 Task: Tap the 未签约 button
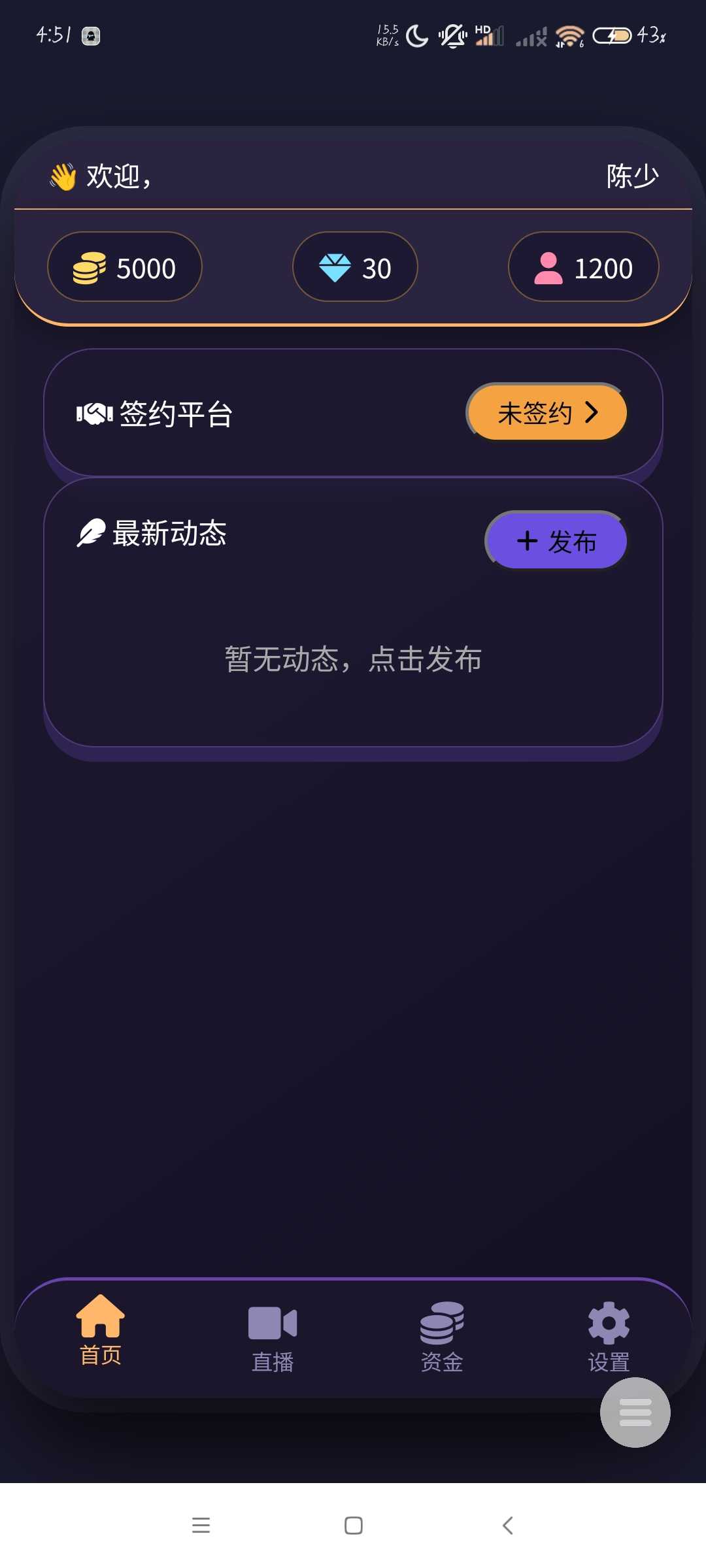pos(548,412)
